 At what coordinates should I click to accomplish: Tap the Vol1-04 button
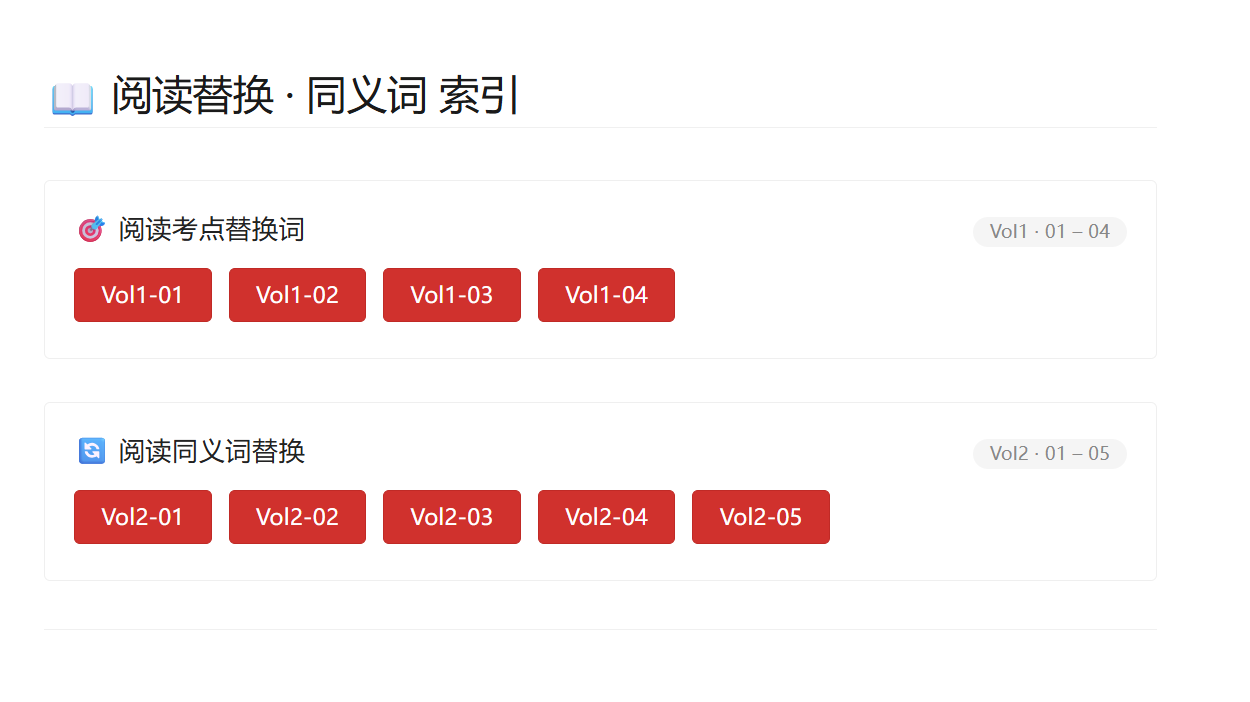[606, 295]
